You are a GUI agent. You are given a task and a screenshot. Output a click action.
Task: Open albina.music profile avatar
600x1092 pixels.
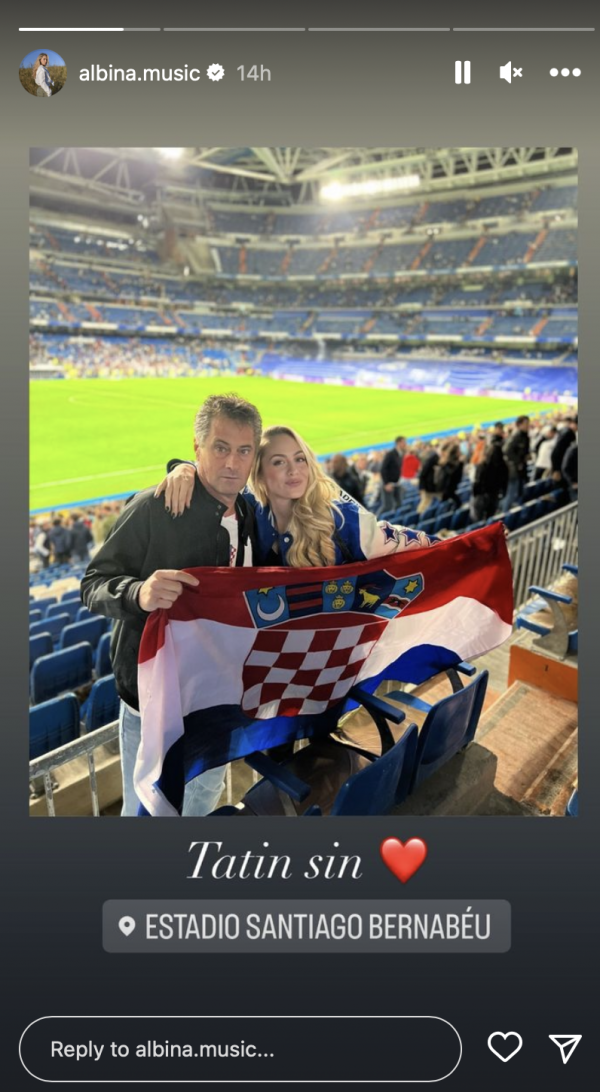(43, 73)
